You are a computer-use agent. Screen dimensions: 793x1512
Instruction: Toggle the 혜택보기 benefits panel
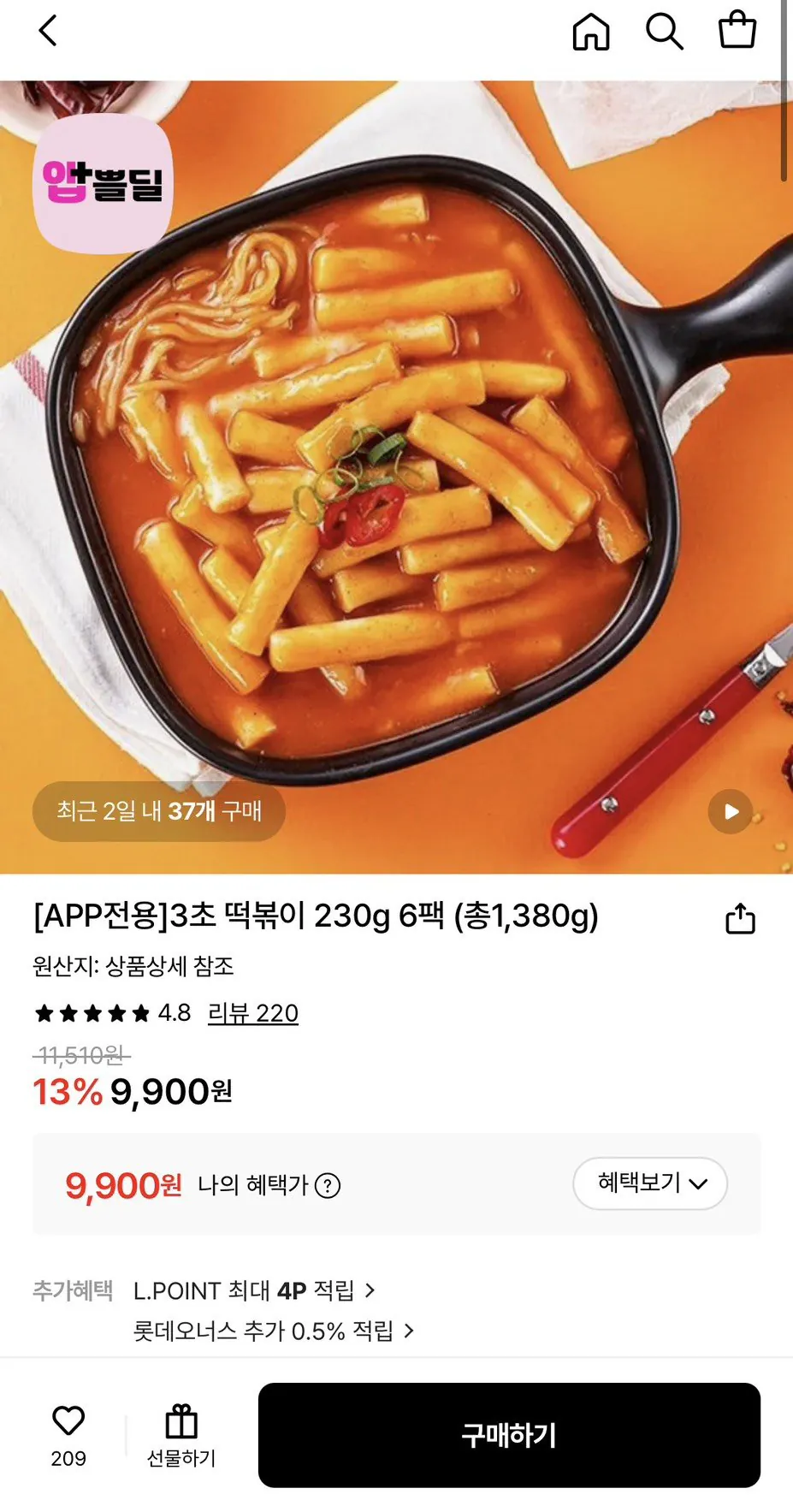650,1183
